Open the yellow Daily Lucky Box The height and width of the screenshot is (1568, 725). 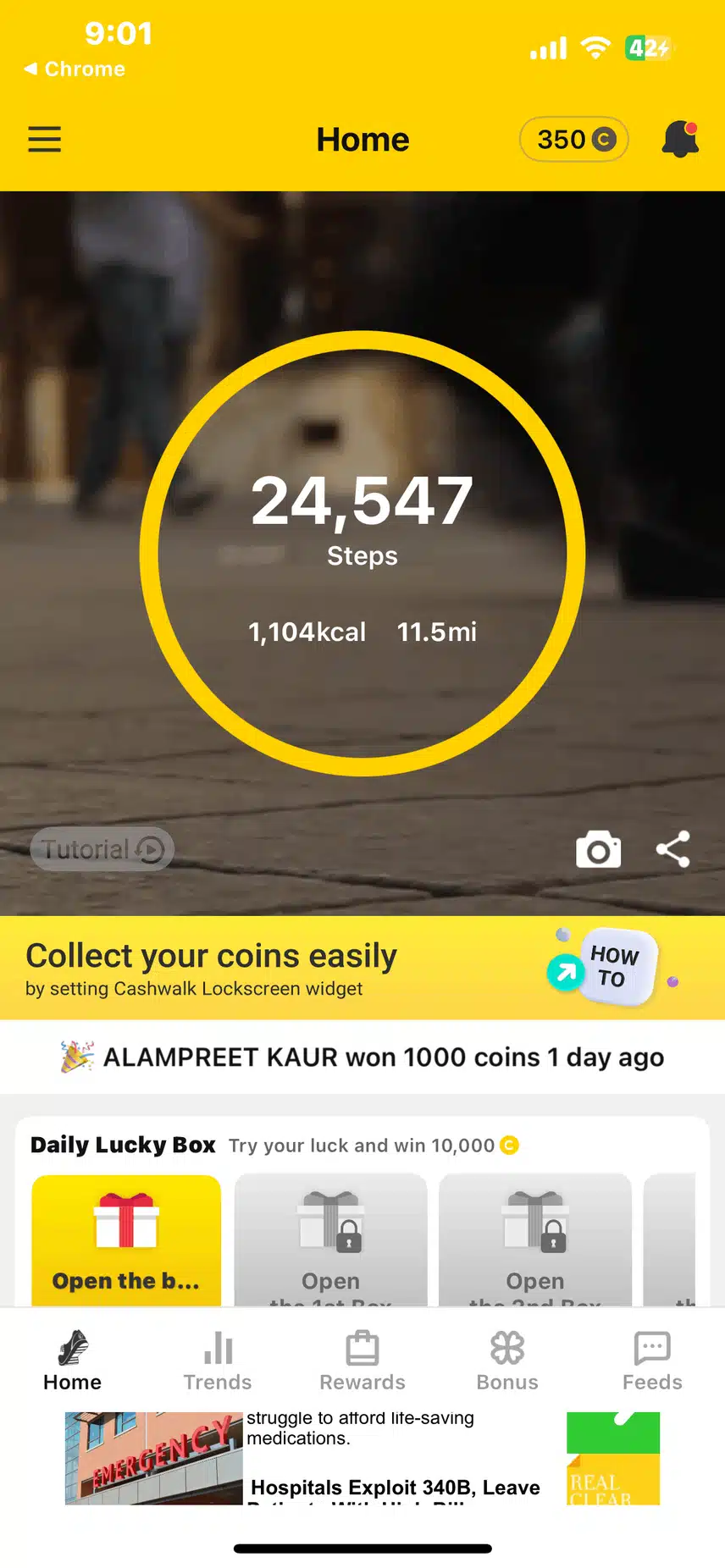(x=126, y=1240)
